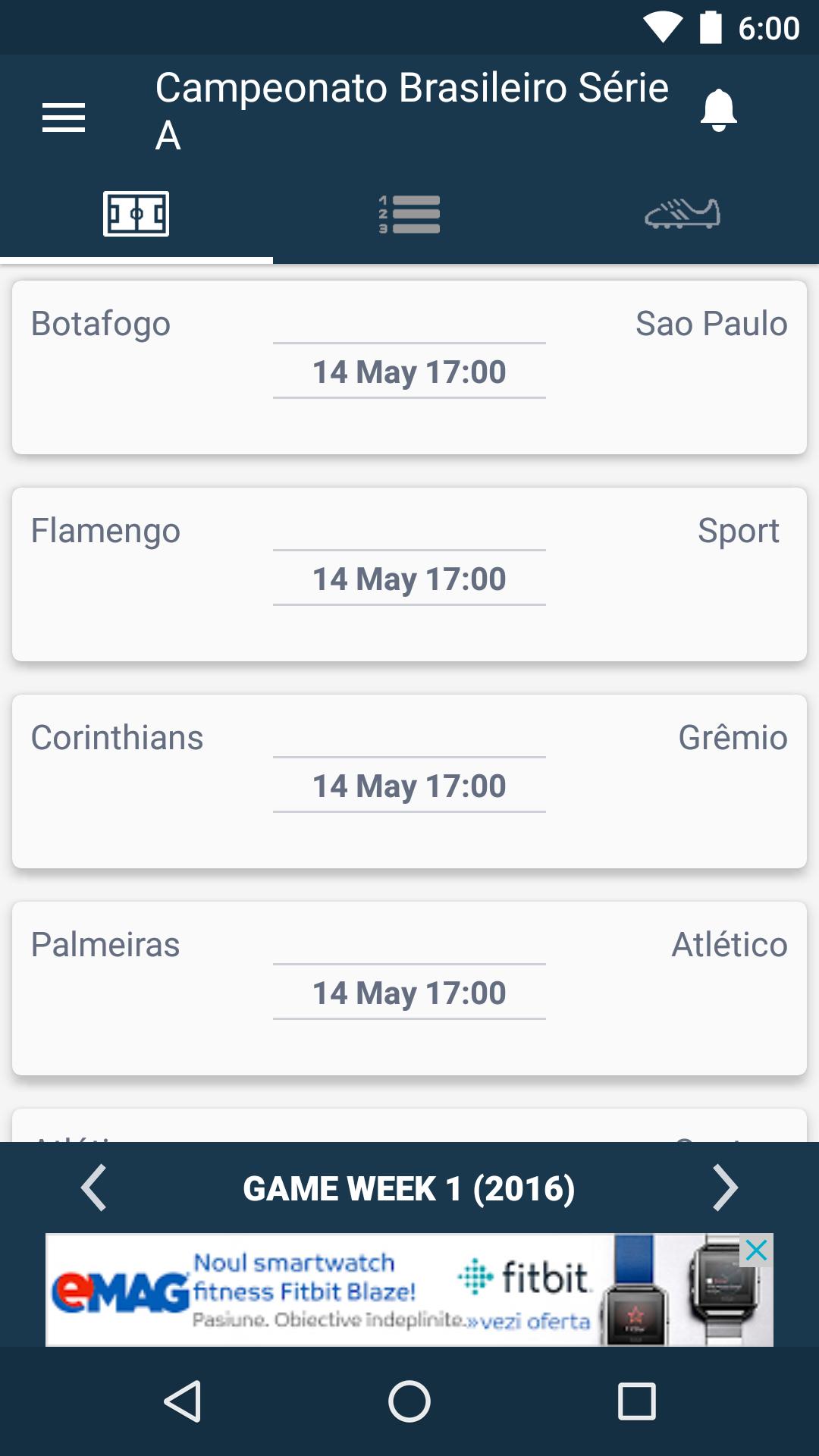
Task: Select the football pitch matches tab
Action: pos(136,215)
